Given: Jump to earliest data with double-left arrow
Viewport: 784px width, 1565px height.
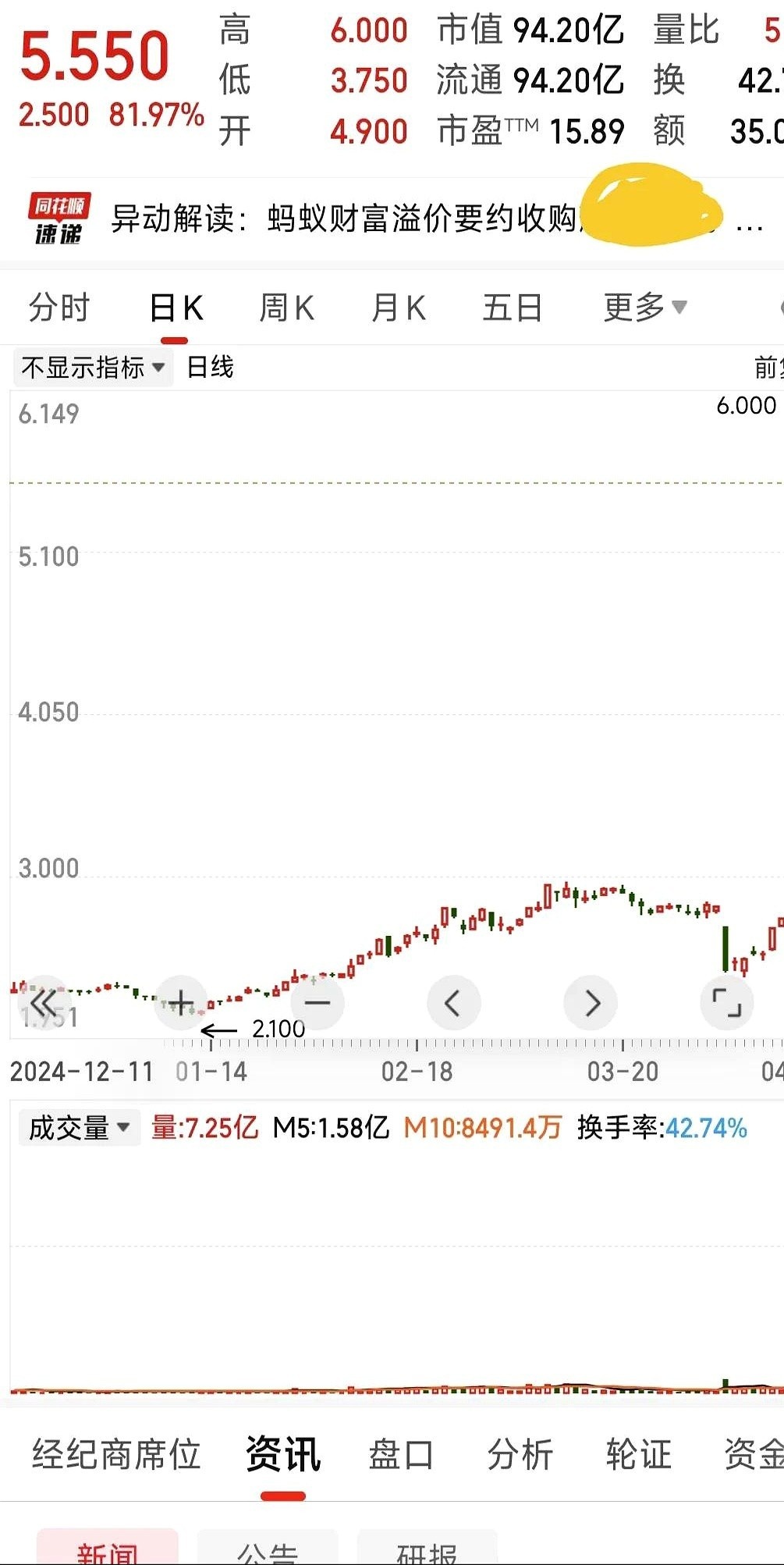Looking at the screenshot, I should pyautogui.click(x=44, y=1002).
